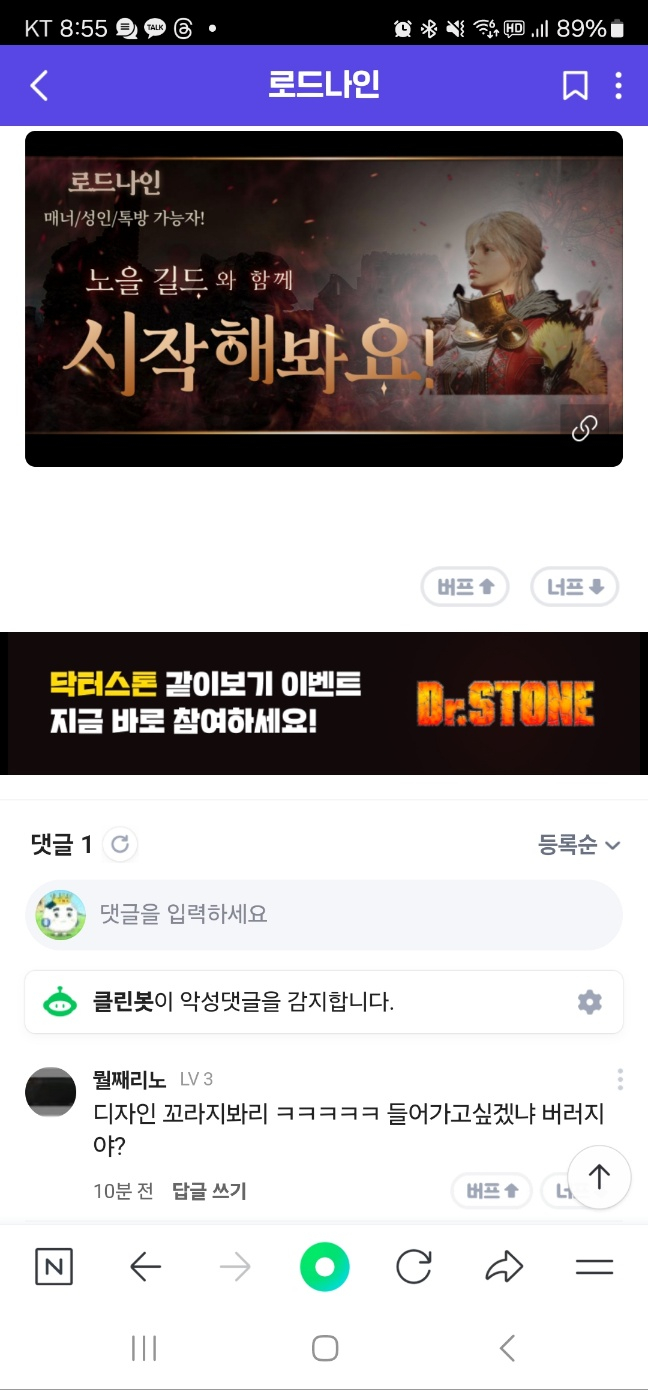Bookmark this 로드나인 post

coord(575,86)
